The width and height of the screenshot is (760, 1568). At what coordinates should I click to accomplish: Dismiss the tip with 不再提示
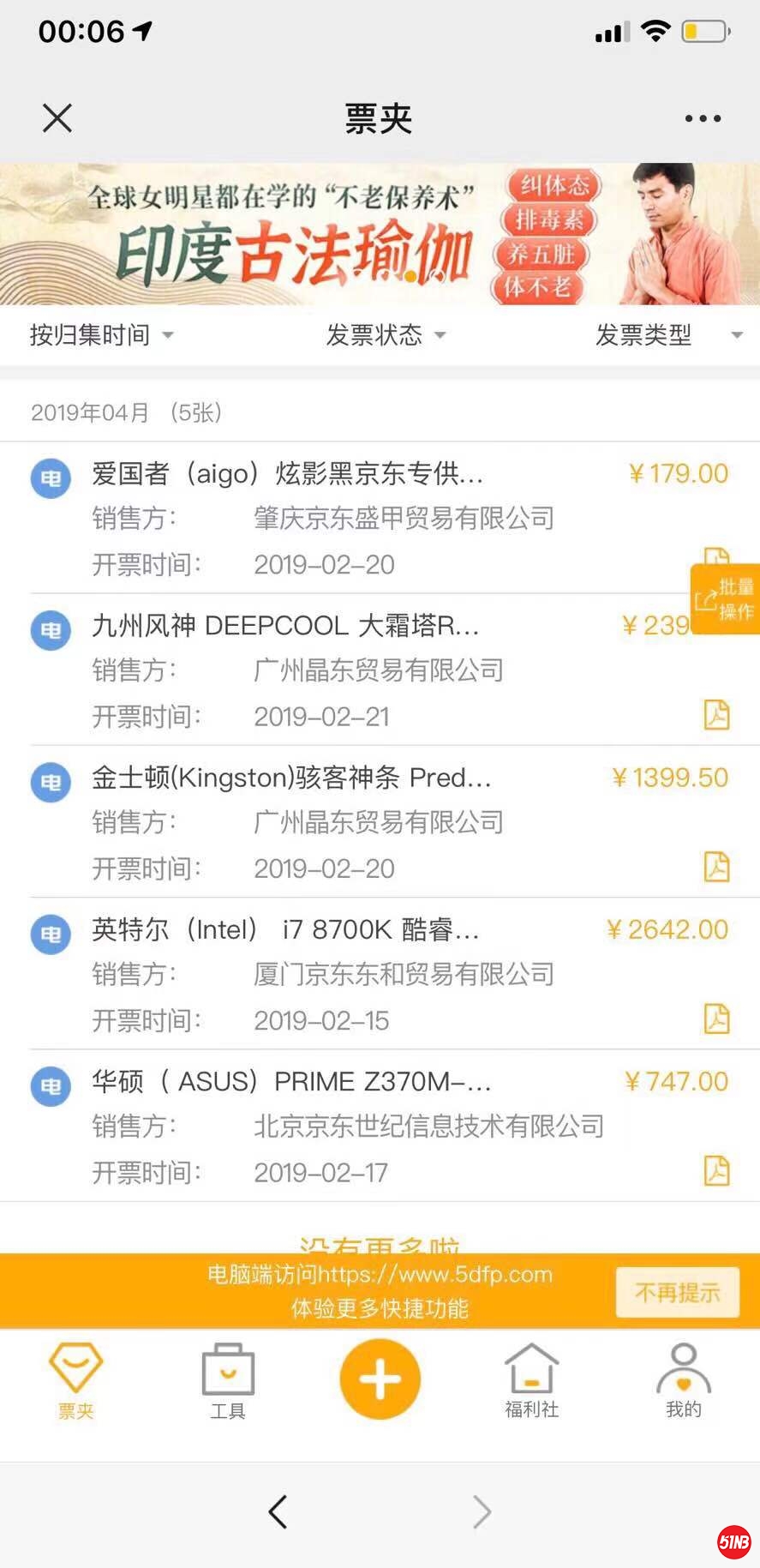677,1292
